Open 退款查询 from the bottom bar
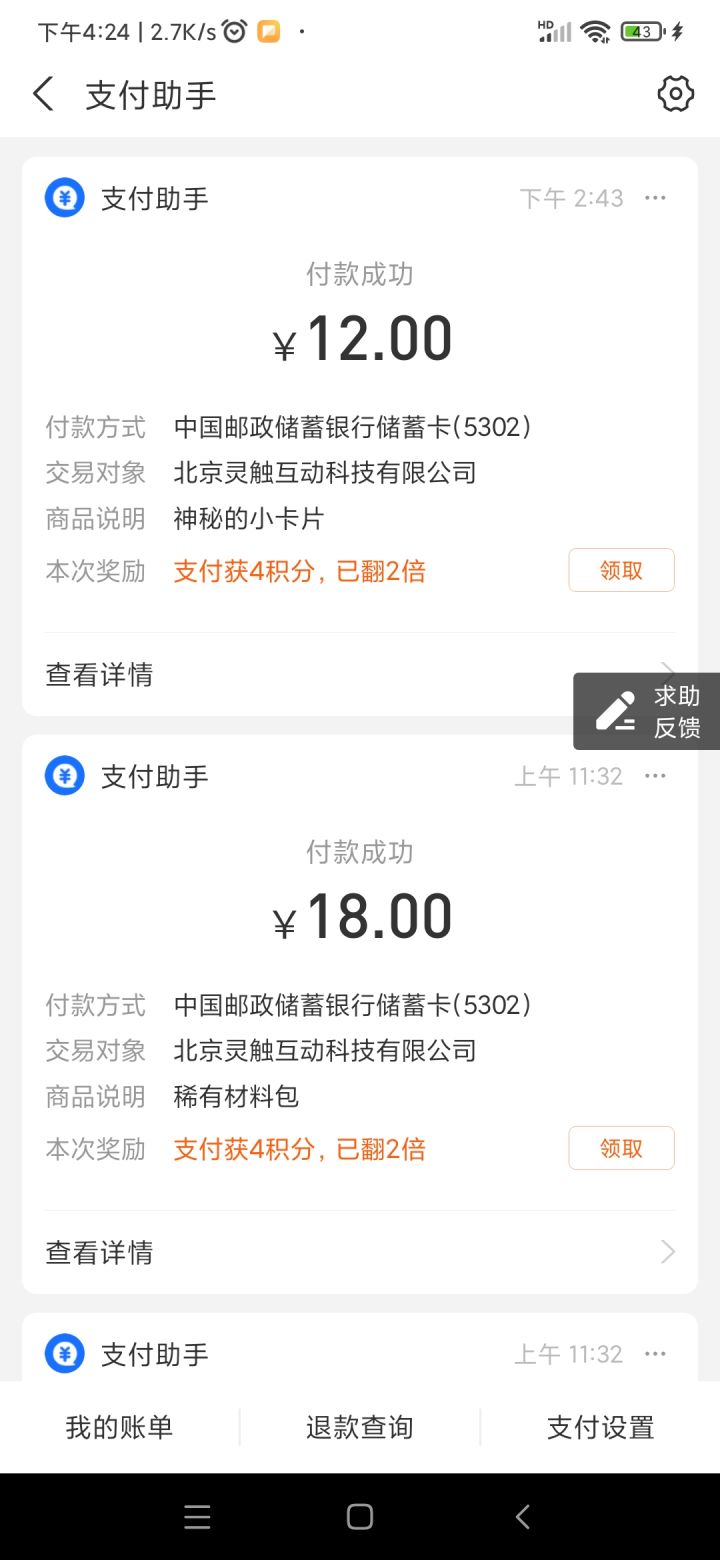This screenshot has height=1560, width=720. (x=359, y=1427)
